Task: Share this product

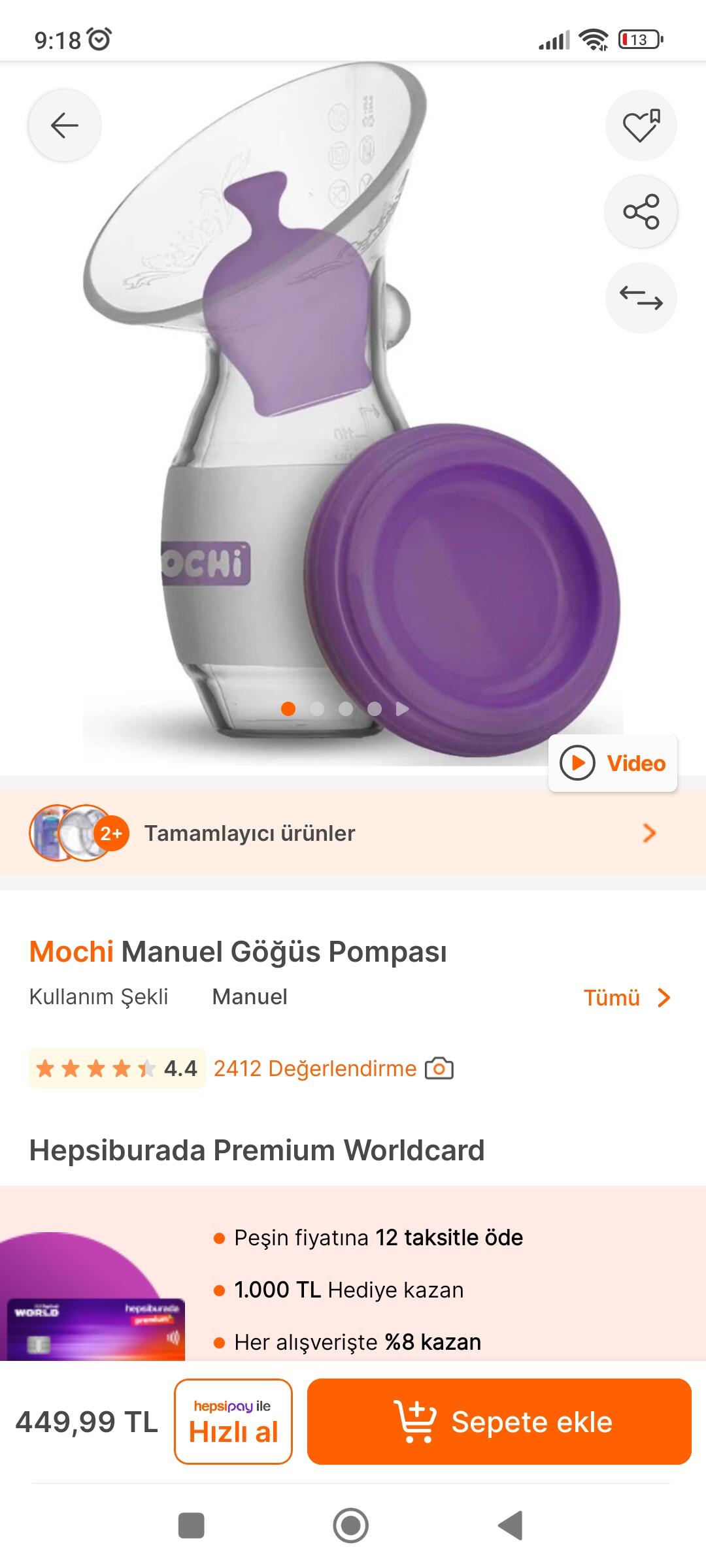Action: [x=641, y=212]
